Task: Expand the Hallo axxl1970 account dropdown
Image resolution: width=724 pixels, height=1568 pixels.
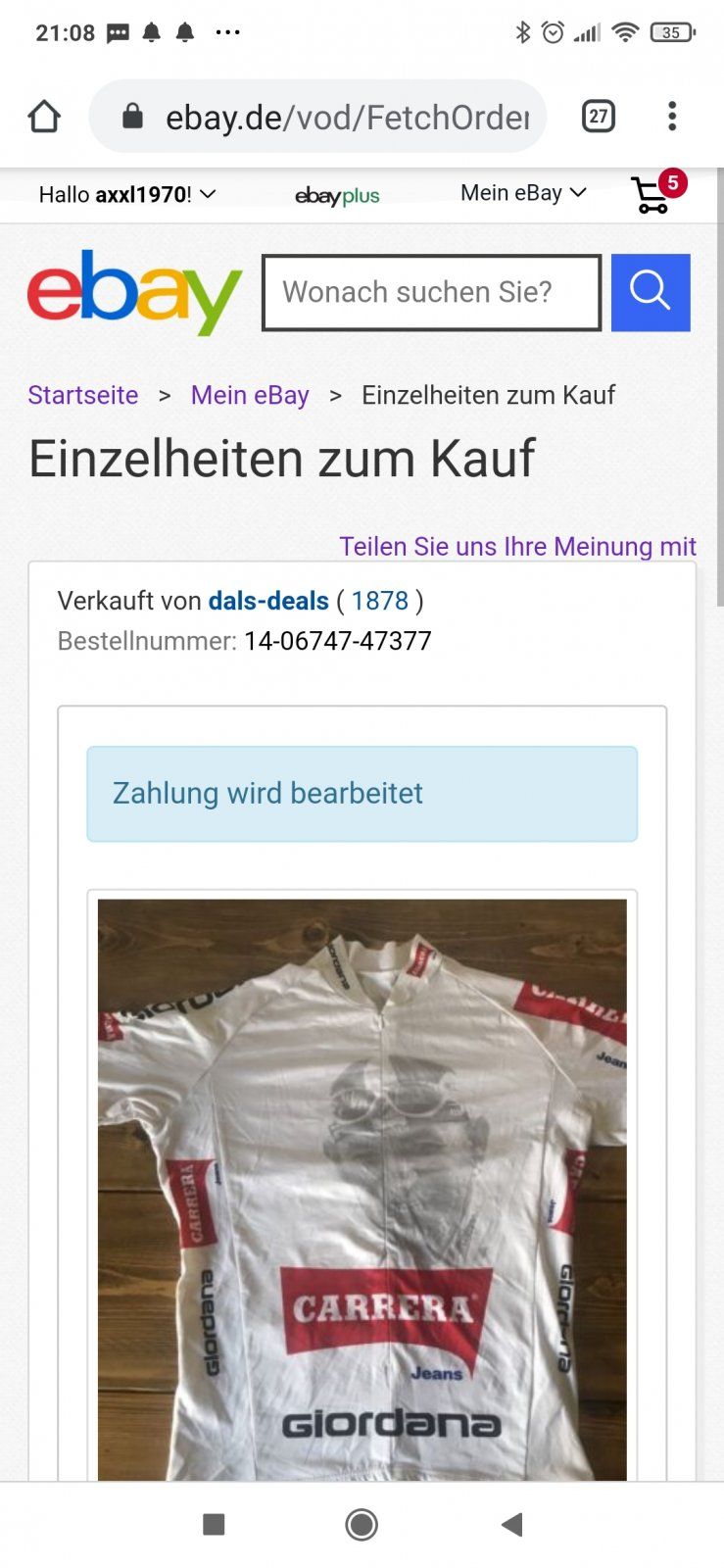Action: (x=126, y=194)
